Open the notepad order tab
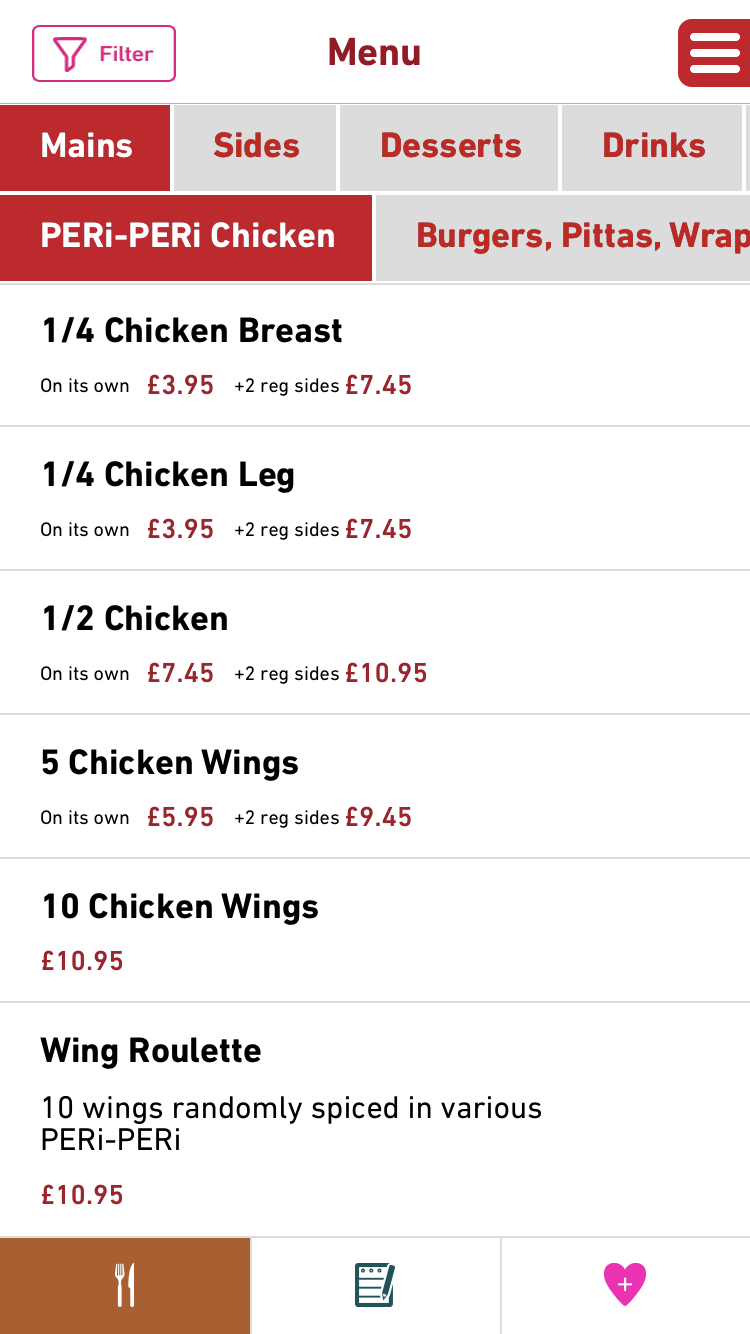This screenshot has height=1334, width=750. pyautogui.click(x=375, y=1286)
